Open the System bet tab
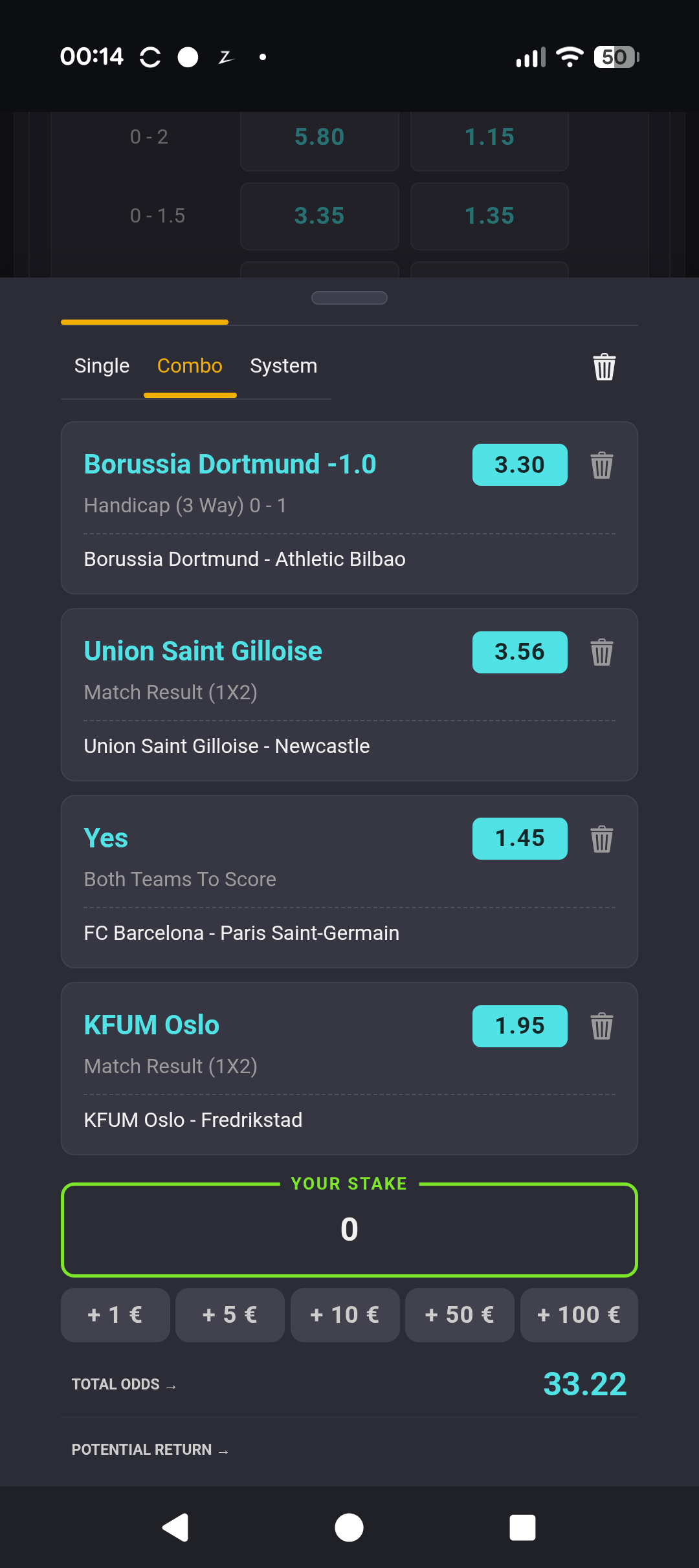The image size is (699, 1568). click(283, 366)
